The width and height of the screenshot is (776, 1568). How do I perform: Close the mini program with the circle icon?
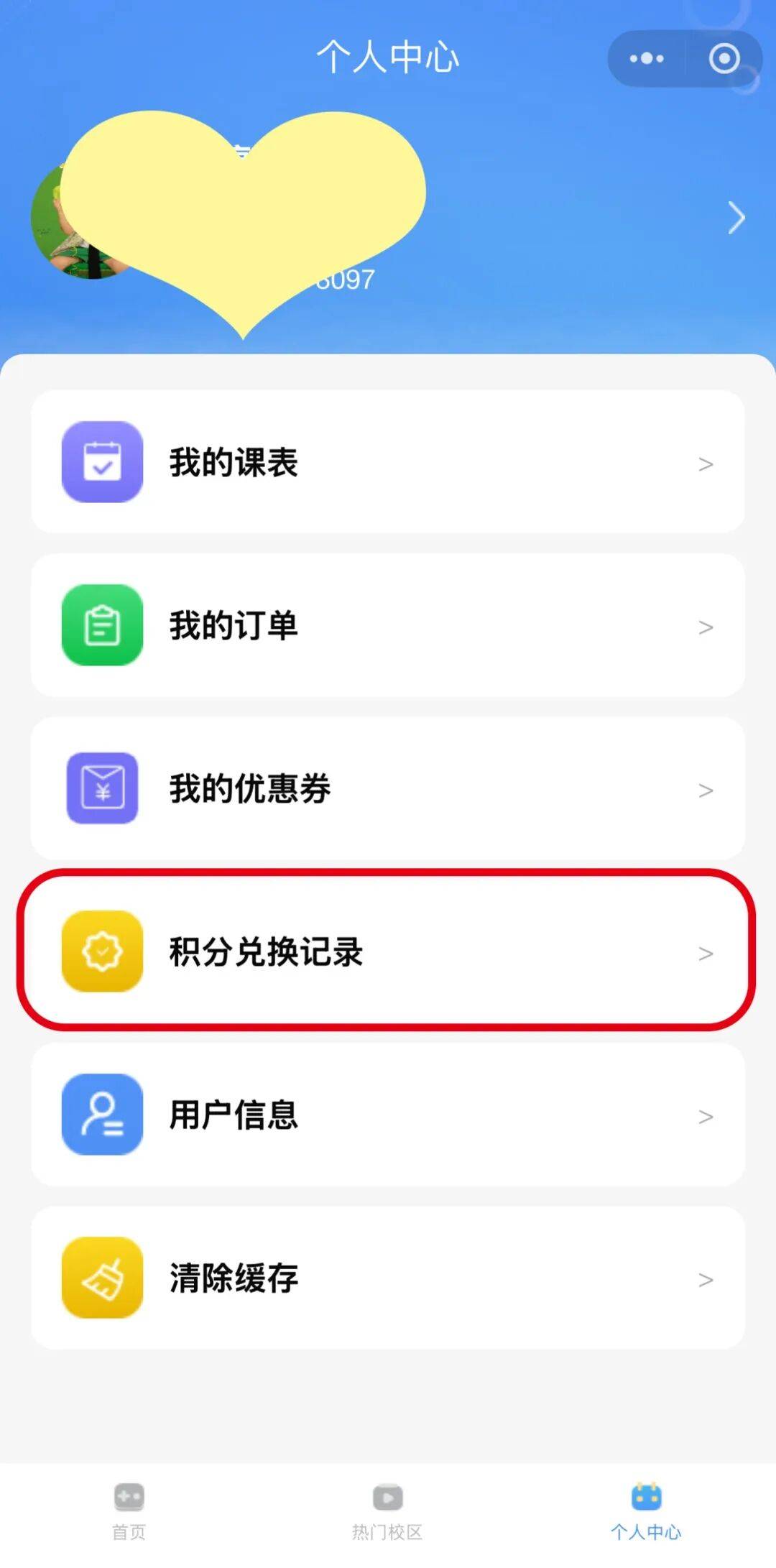(x=724, y=59)
